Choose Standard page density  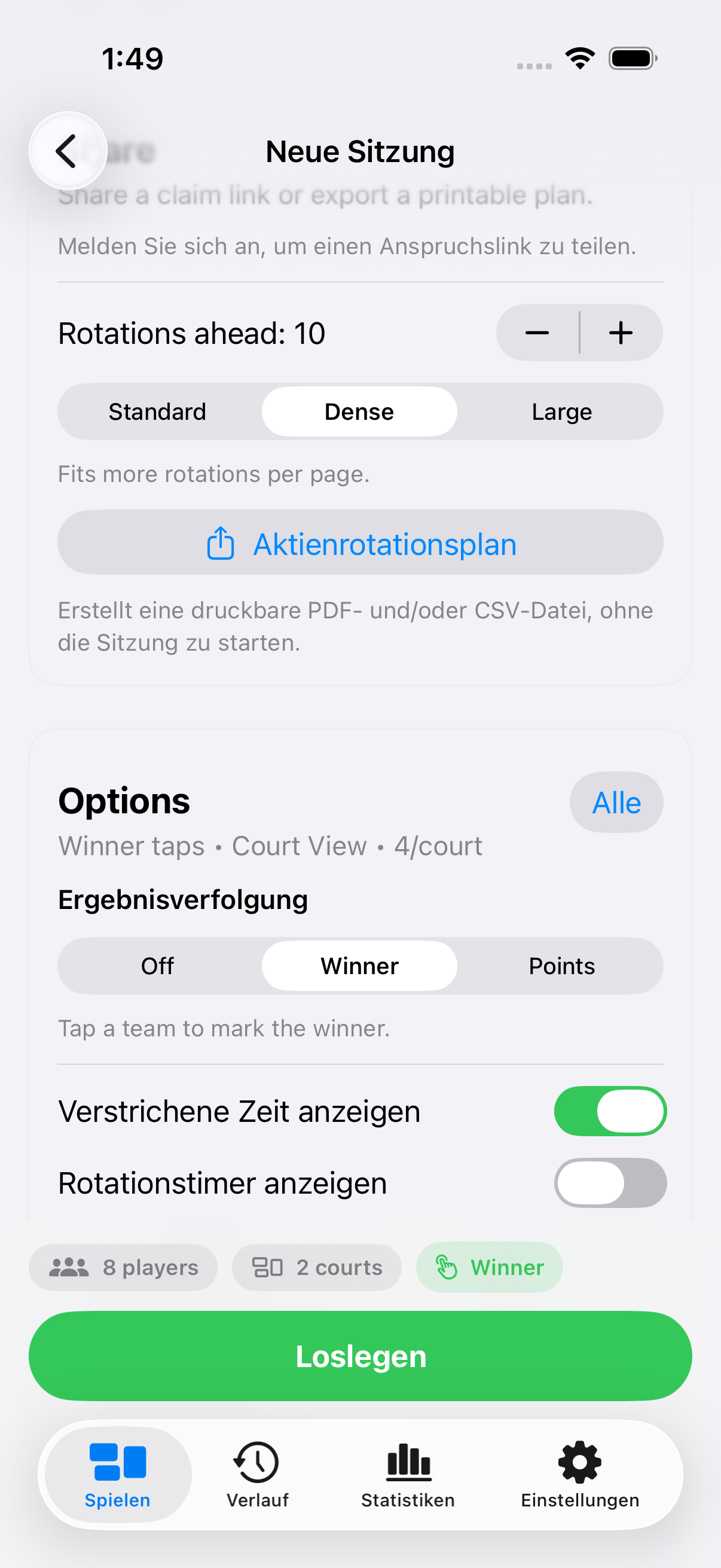tap(157, 411)
